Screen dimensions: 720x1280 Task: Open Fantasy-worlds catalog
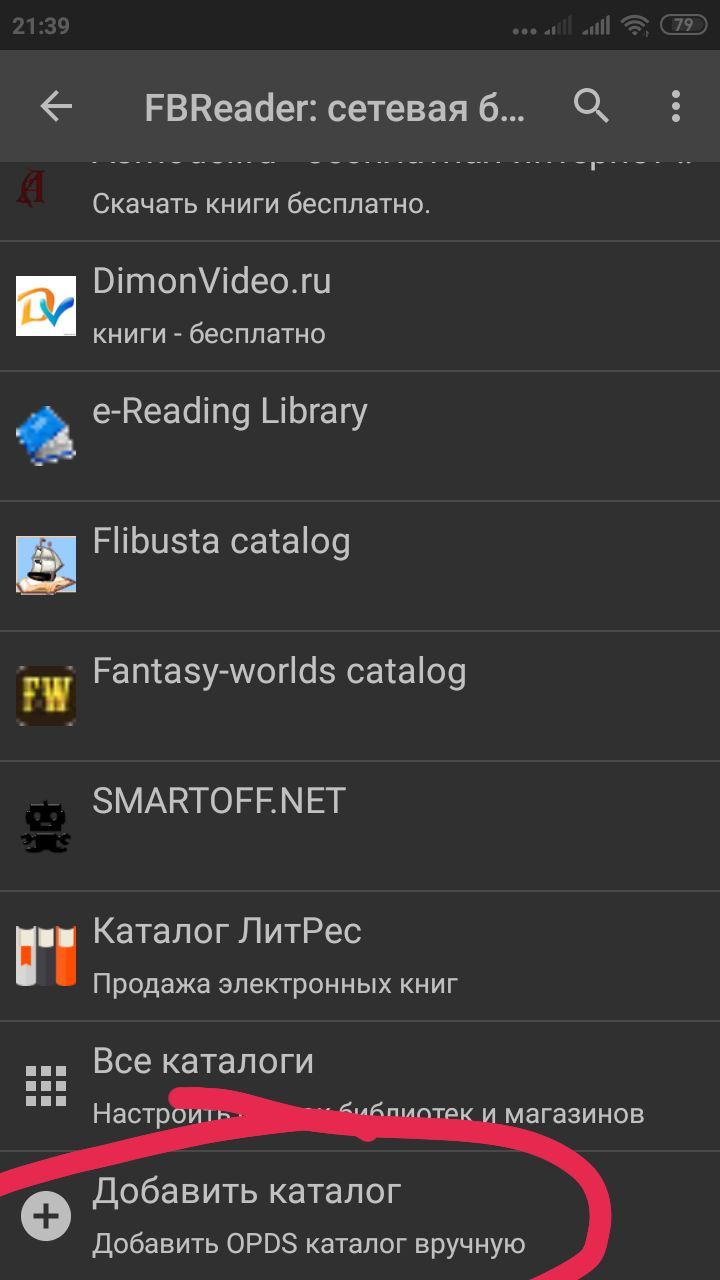360,696
